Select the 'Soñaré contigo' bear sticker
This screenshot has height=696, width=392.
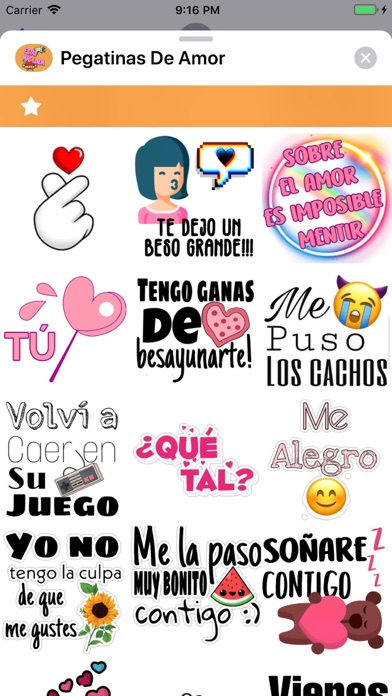click(324, 590)
